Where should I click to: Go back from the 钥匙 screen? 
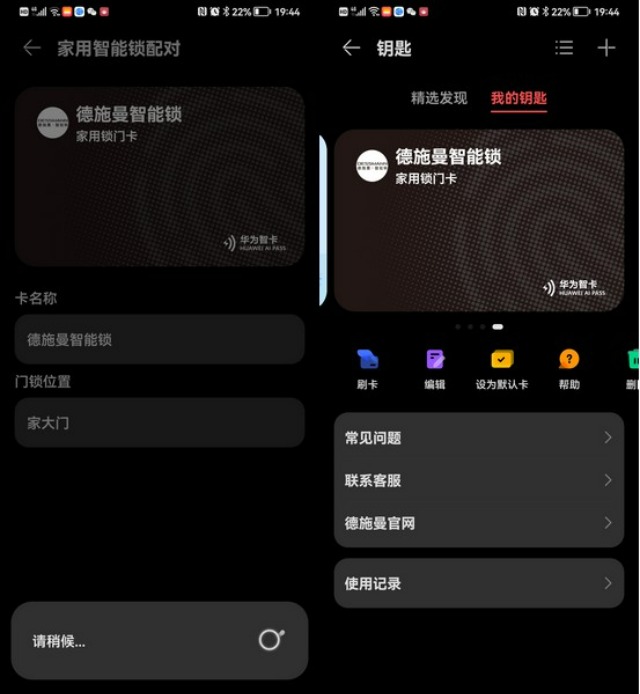pyautogui.click(x=351, y=48)
